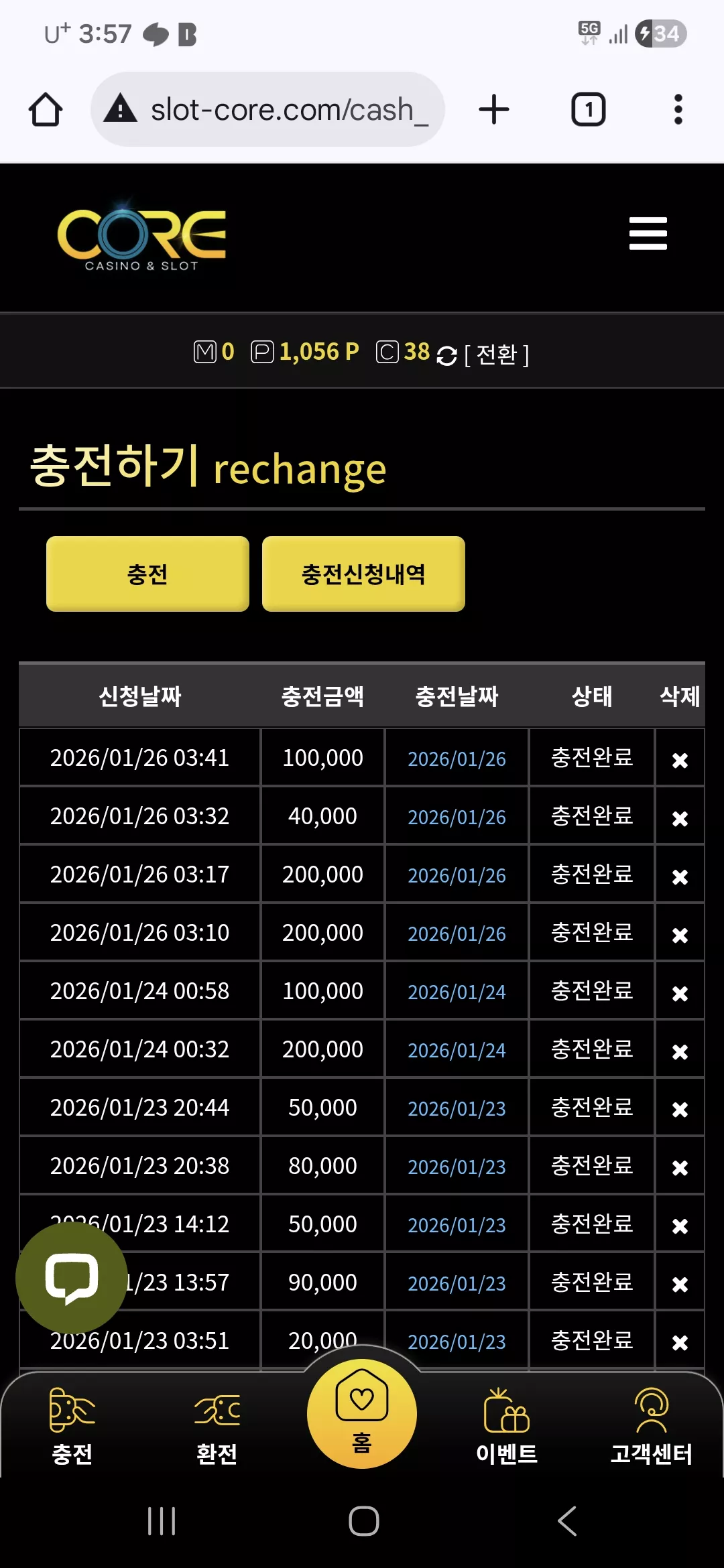Viewport: 724px width, 1568px height.
Task: Open the browser overflow menu
Action: pos(678,109)
